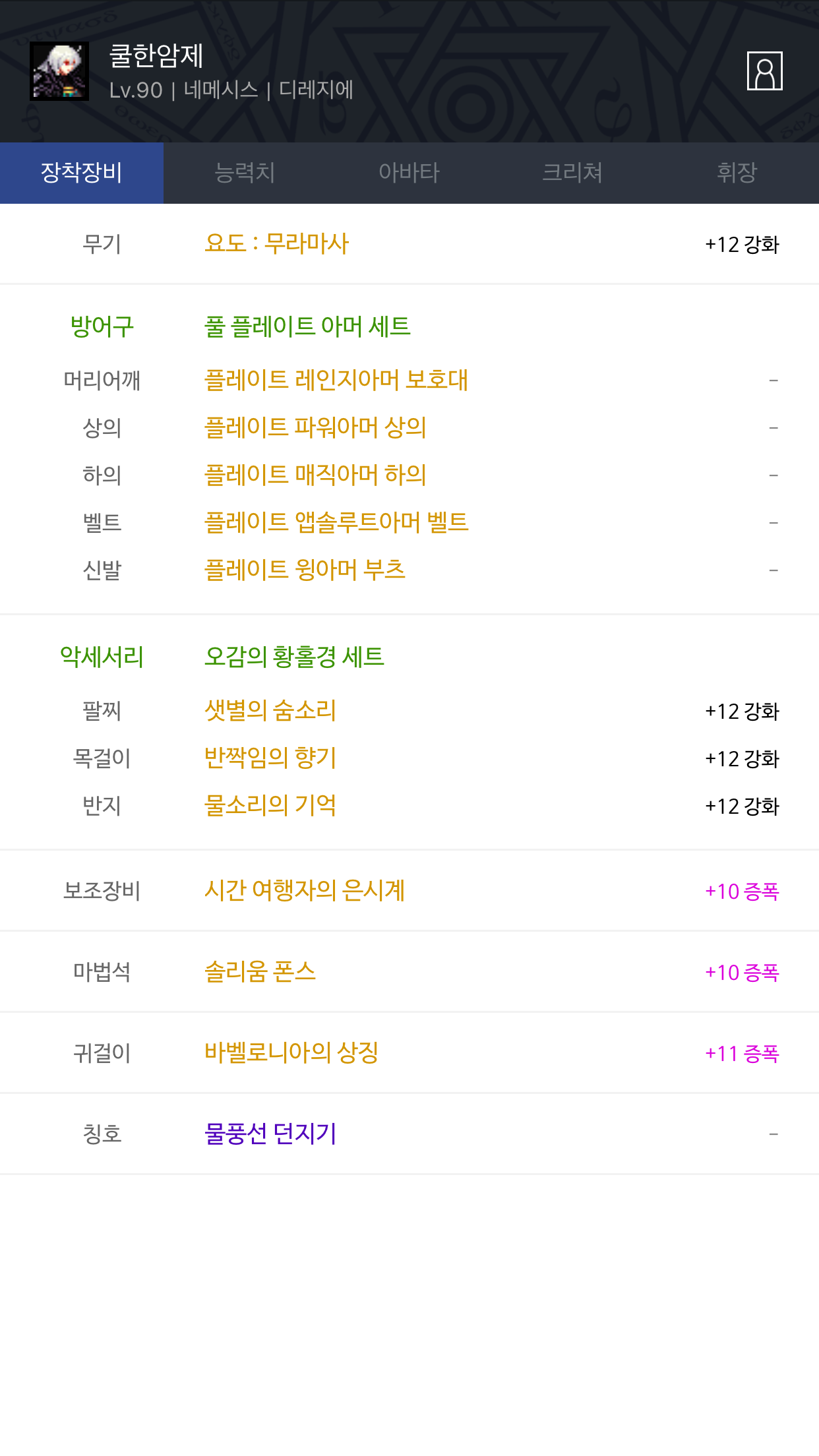Screen dimensions: 819x1456
Task: Switch to the 능력치 tab
Action: click(245, 173)
